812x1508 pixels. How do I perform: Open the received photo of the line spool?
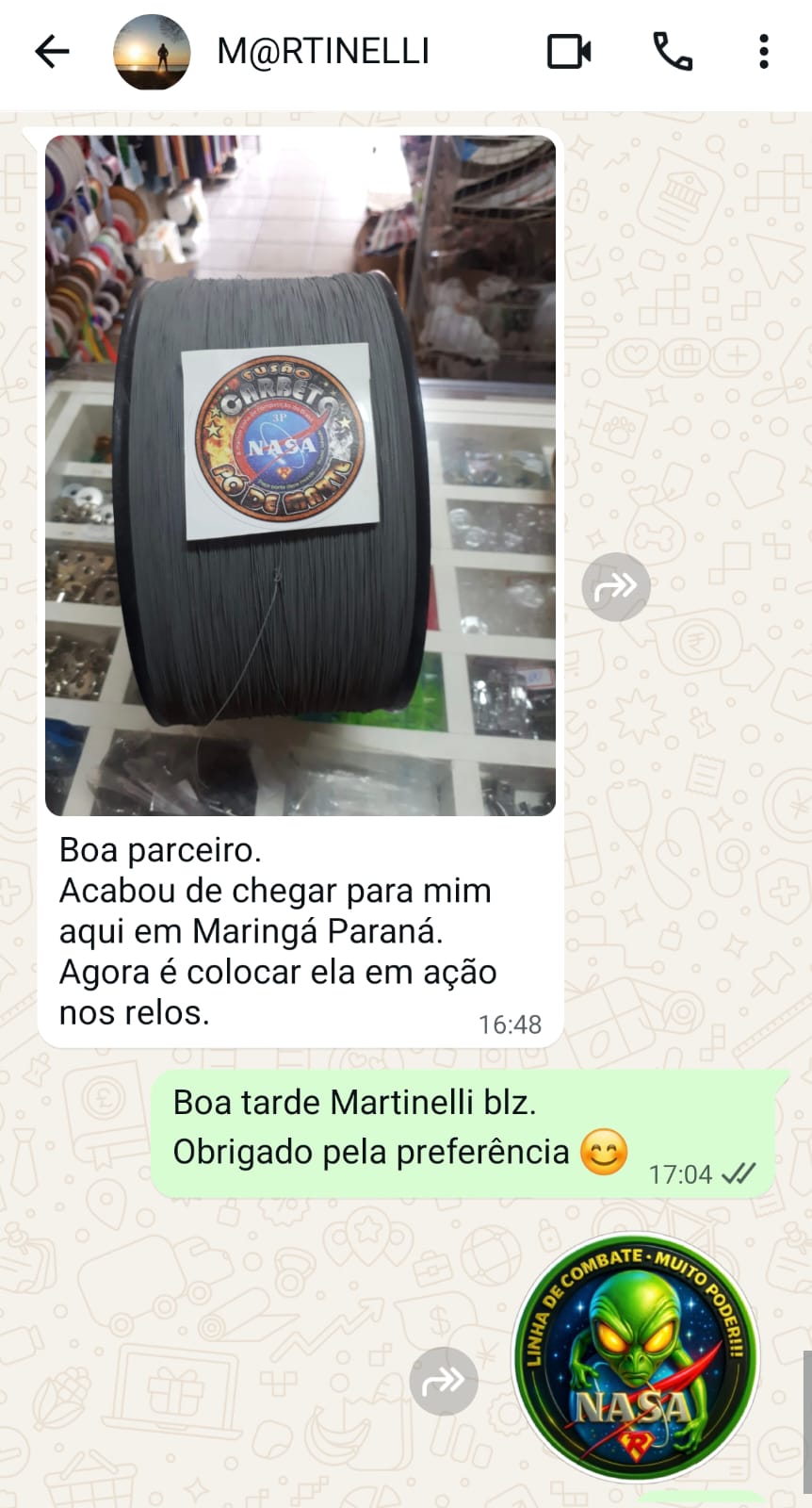(300, 475)
